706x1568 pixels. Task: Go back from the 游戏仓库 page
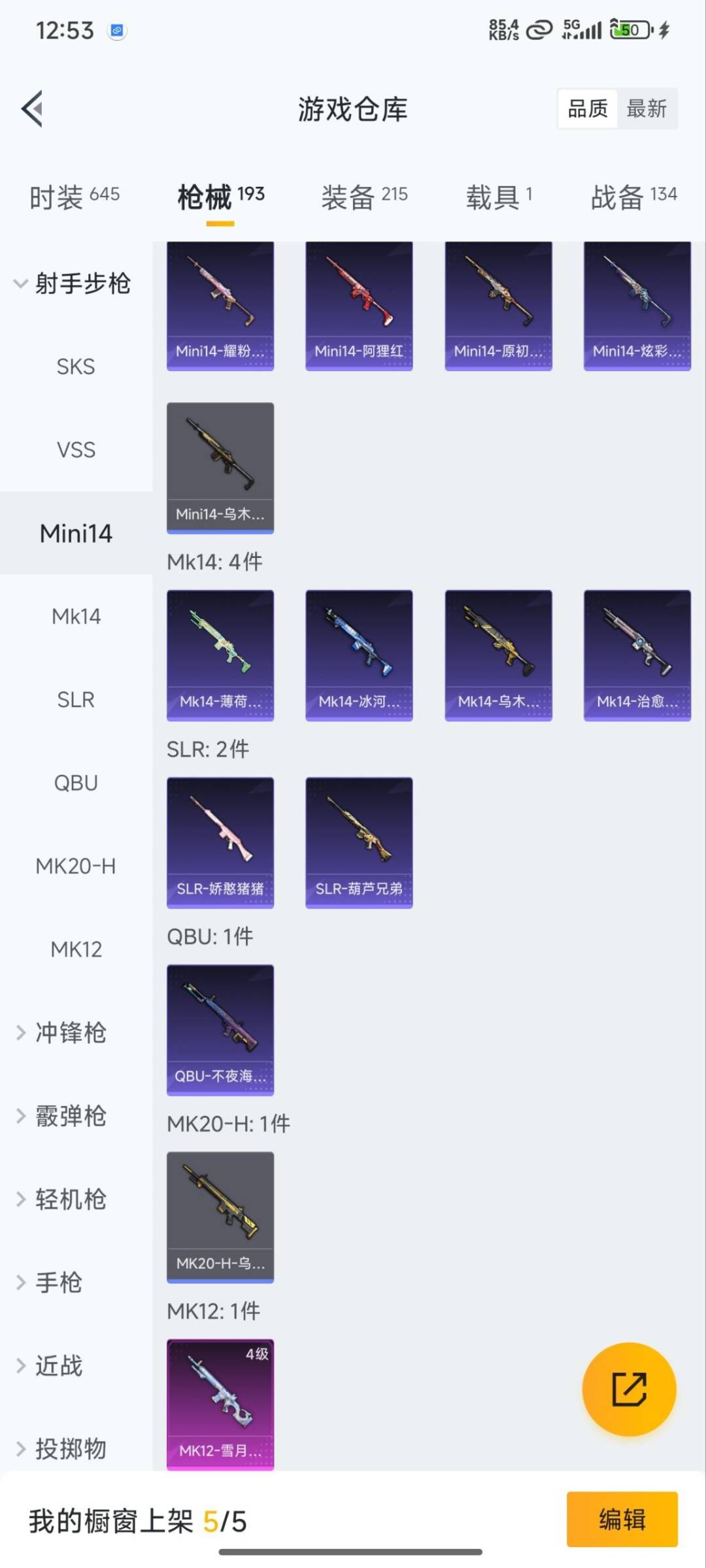33,108
